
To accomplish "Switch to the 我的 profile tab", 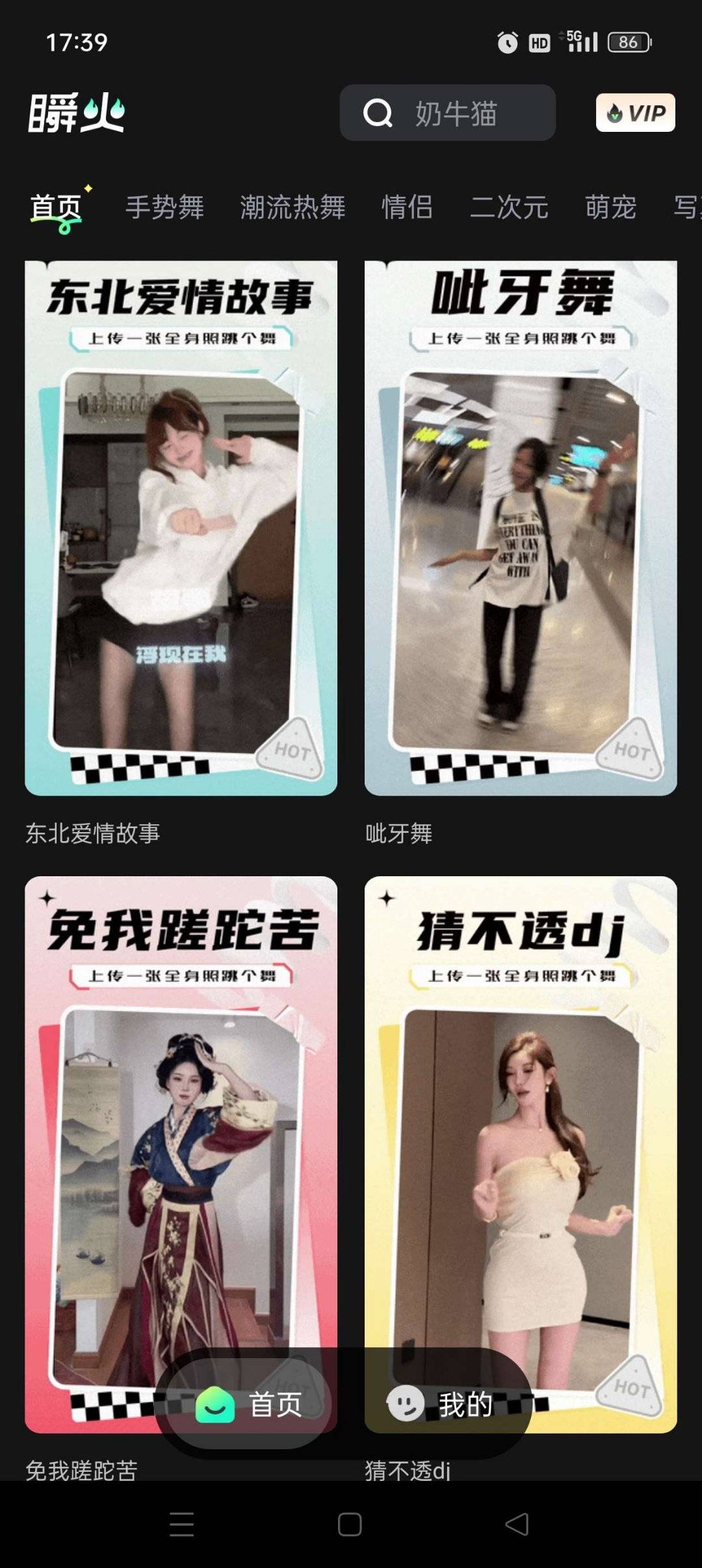I will 440,1404.
